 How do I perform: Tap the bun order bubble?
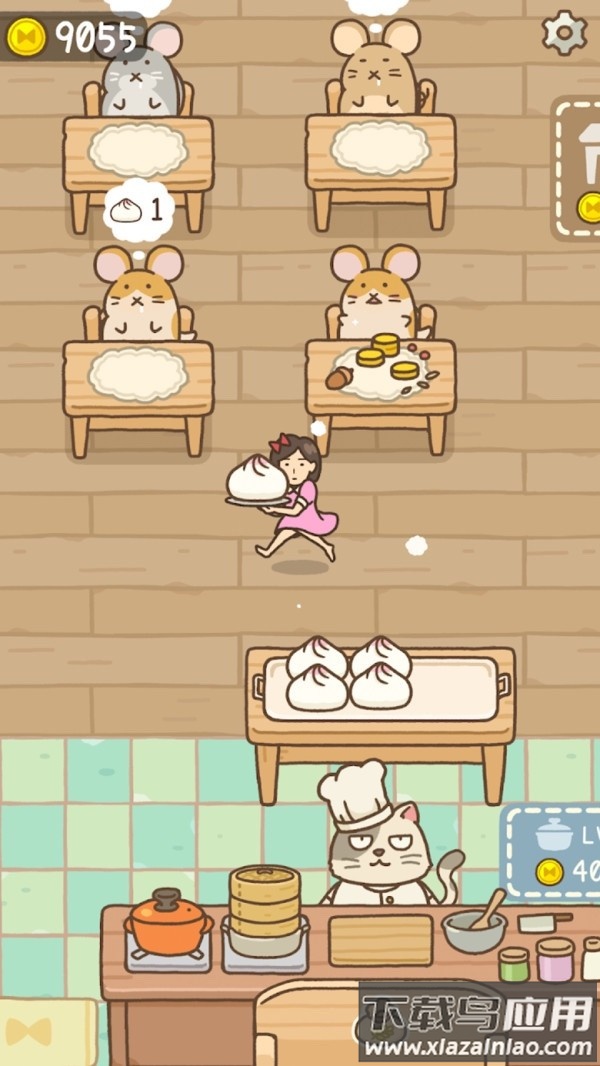139,210
